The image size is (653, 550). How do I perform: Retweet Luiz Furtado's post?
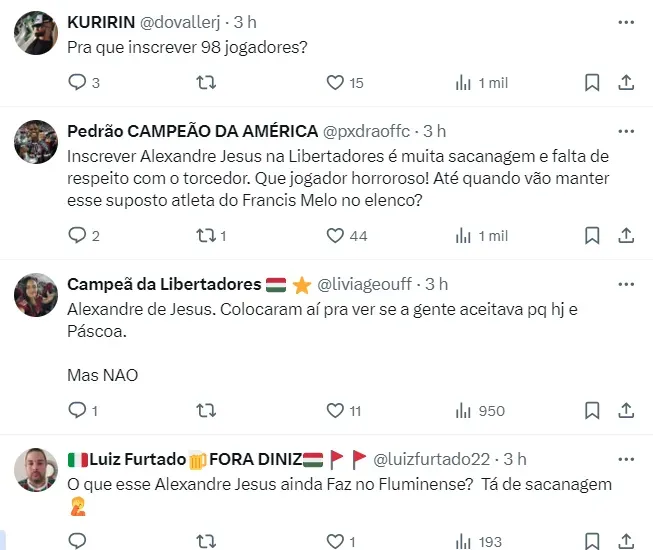point(206,541)
